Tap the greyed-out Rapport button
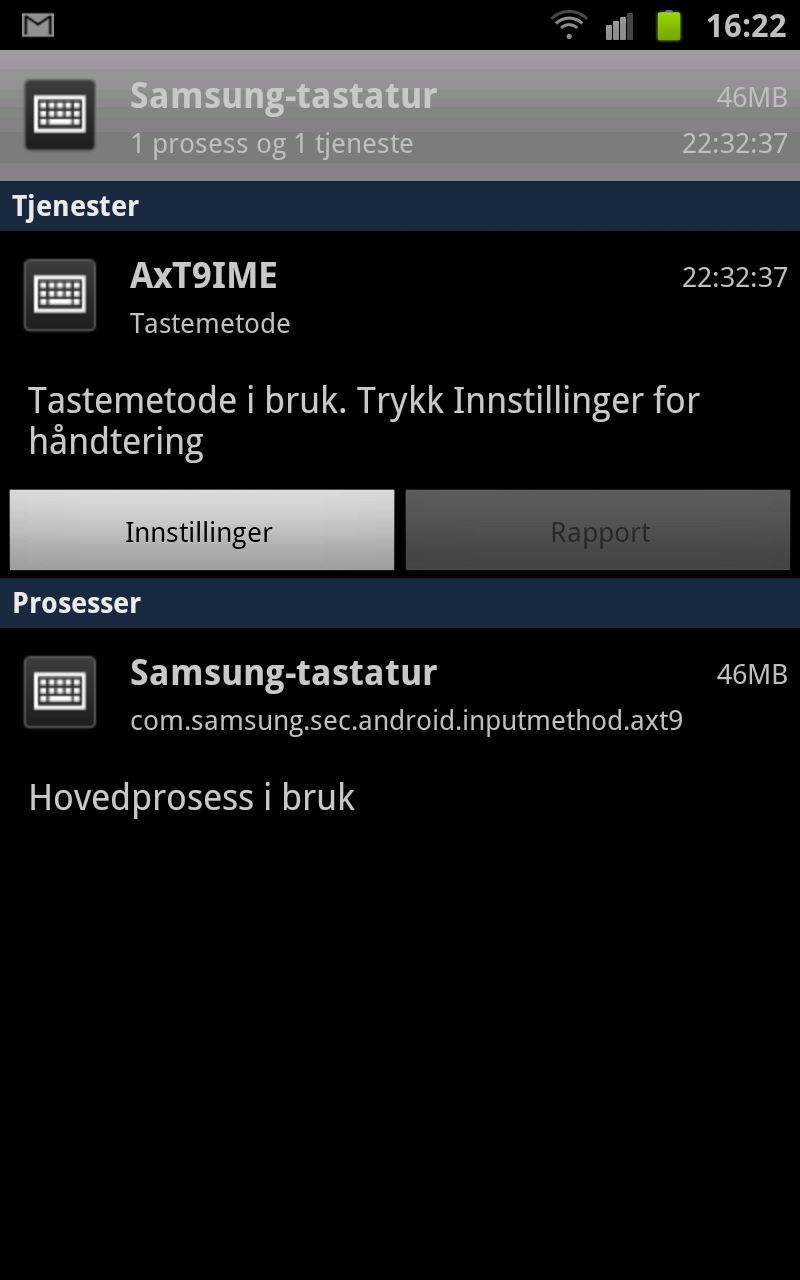 pyautogui.click(x=598, y=531)
